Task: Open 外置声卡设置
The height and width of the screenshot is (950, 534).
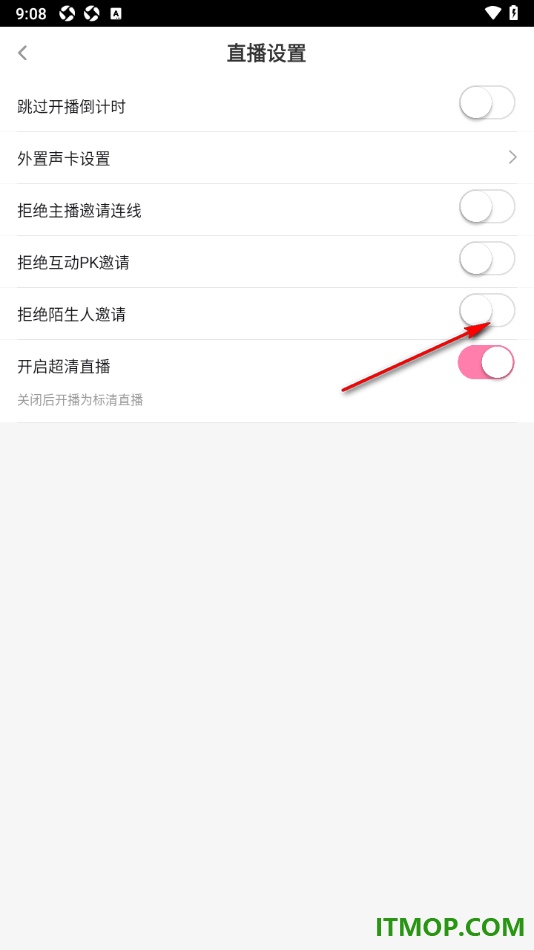Action: point(267,158)
